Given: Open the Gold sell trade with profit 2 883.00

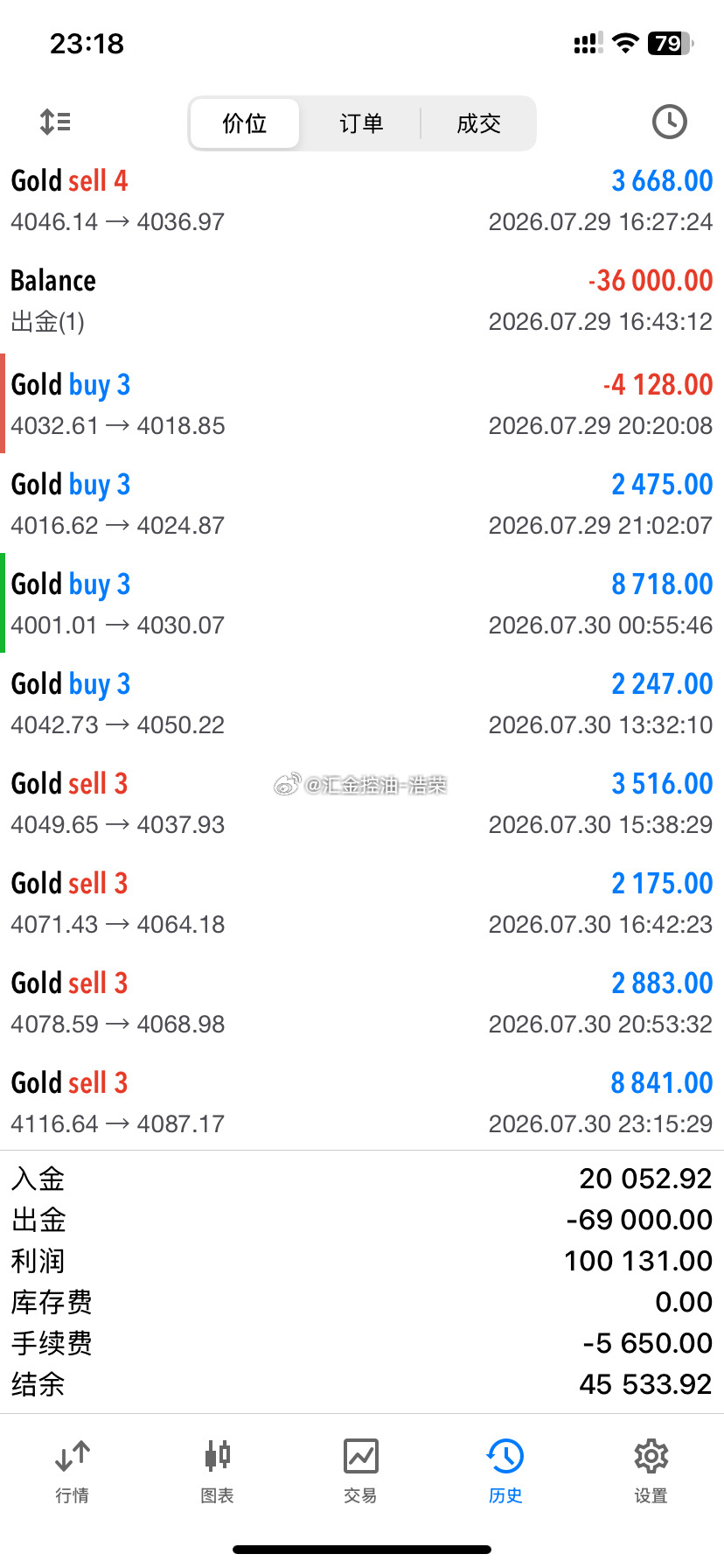Looking at the screenshot, I should (x=362, y=1002).
